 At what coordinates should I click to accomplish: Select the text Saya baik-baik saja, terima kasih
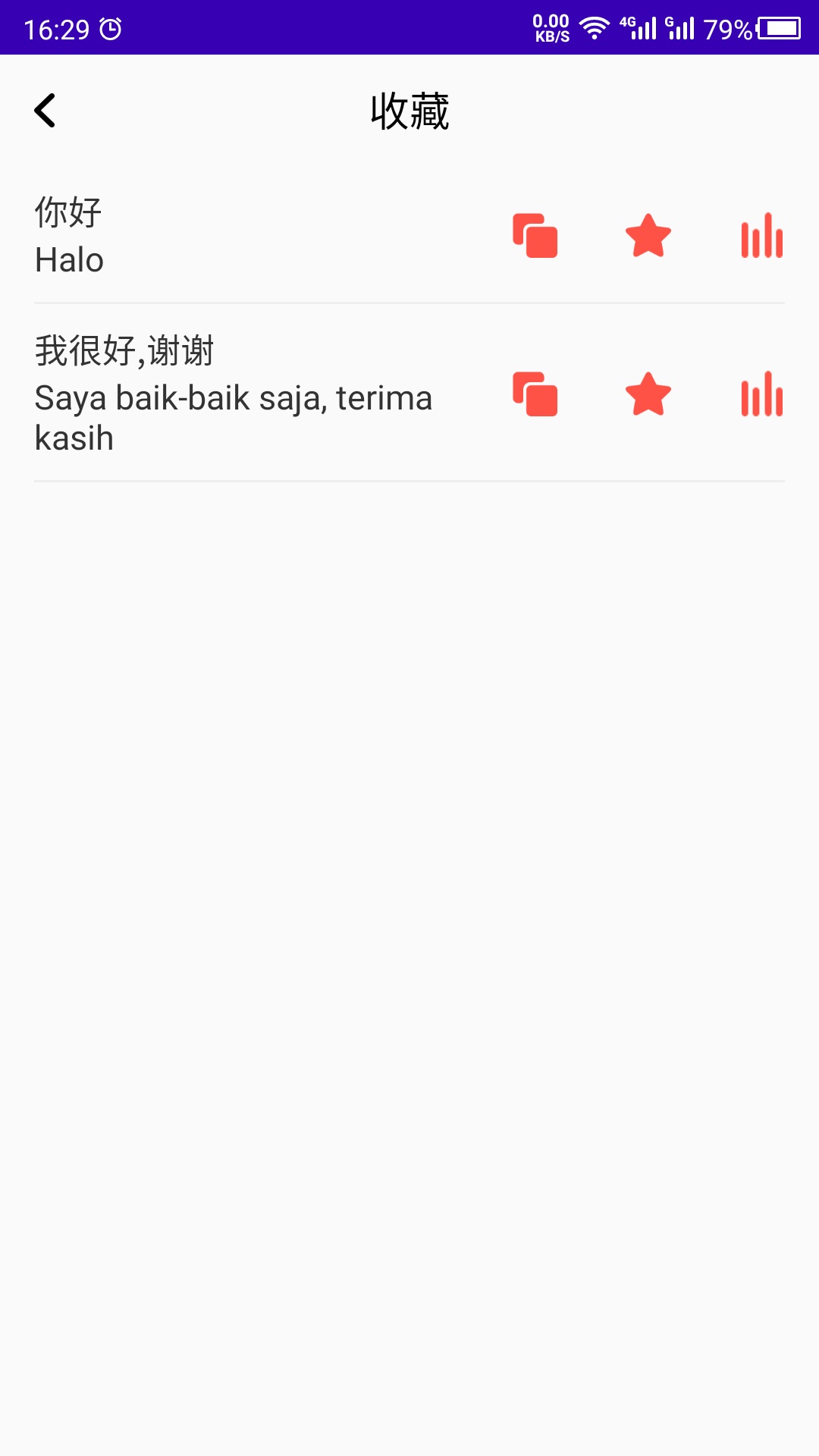[x=233, y=416]
